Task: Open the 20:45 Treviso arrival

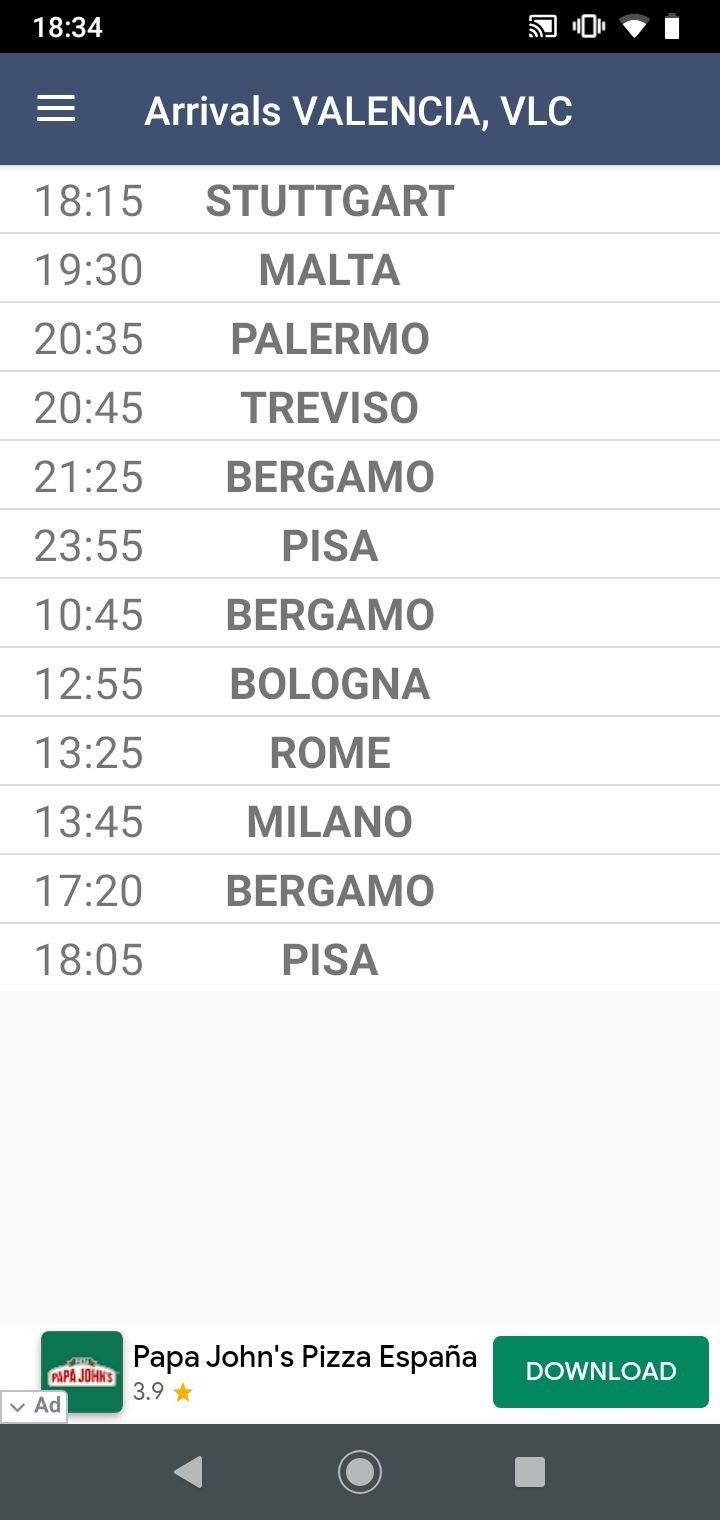Action: (360, 407)
